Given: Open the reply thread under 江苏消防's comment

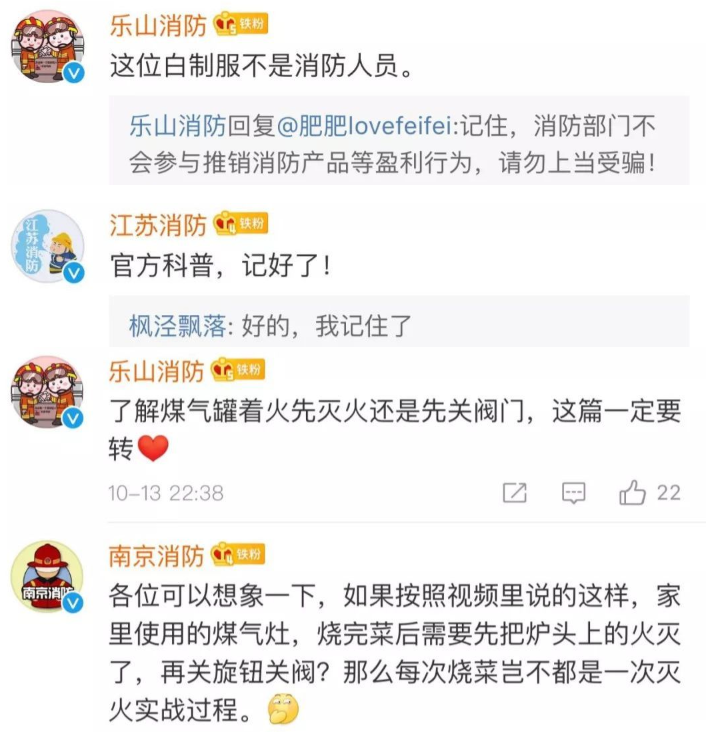Looking at the screenshot, I should click(x=400, y=325).
